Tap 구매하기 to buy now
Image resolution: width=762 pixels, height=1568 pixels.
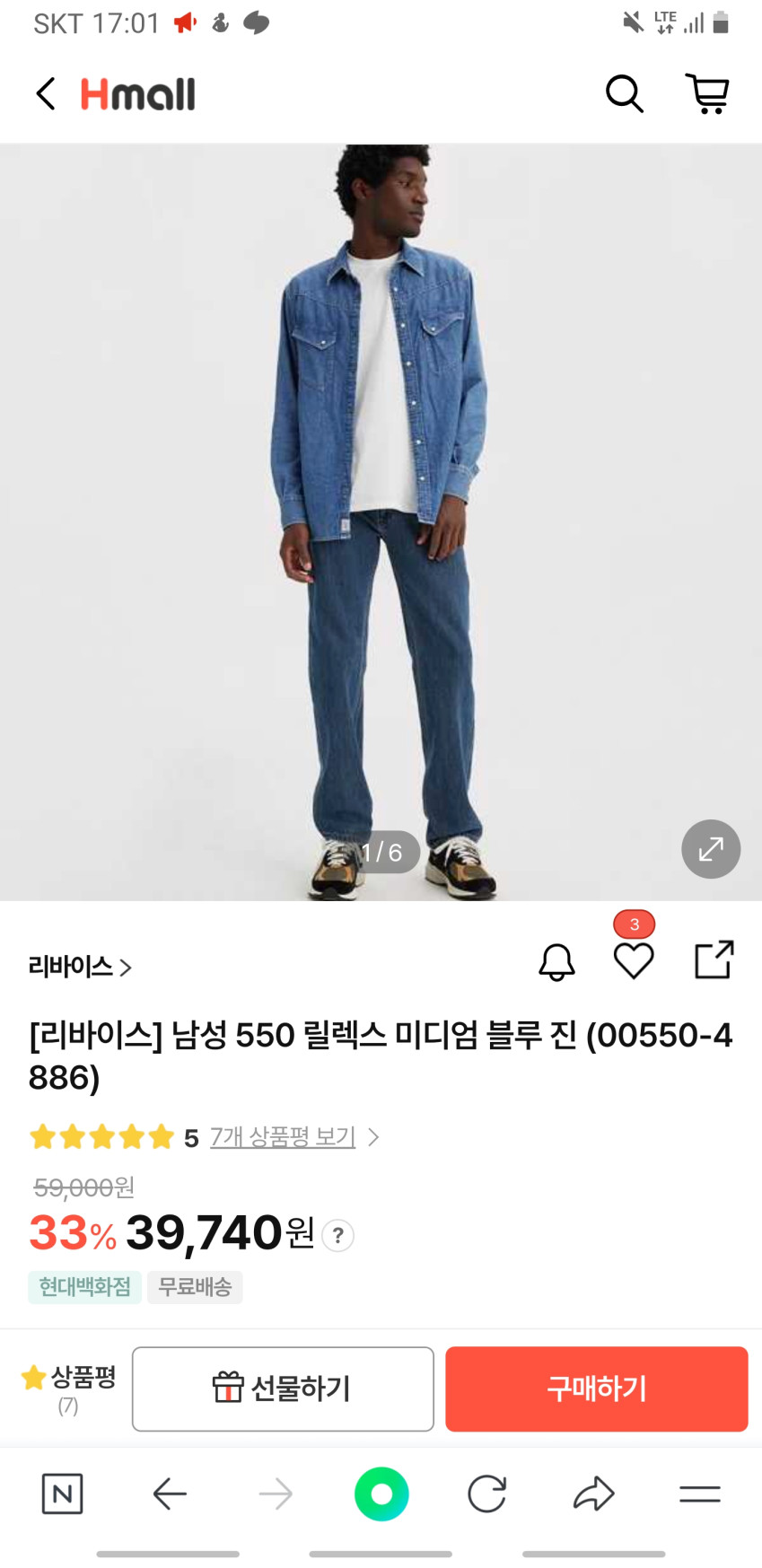(597, 1388)
